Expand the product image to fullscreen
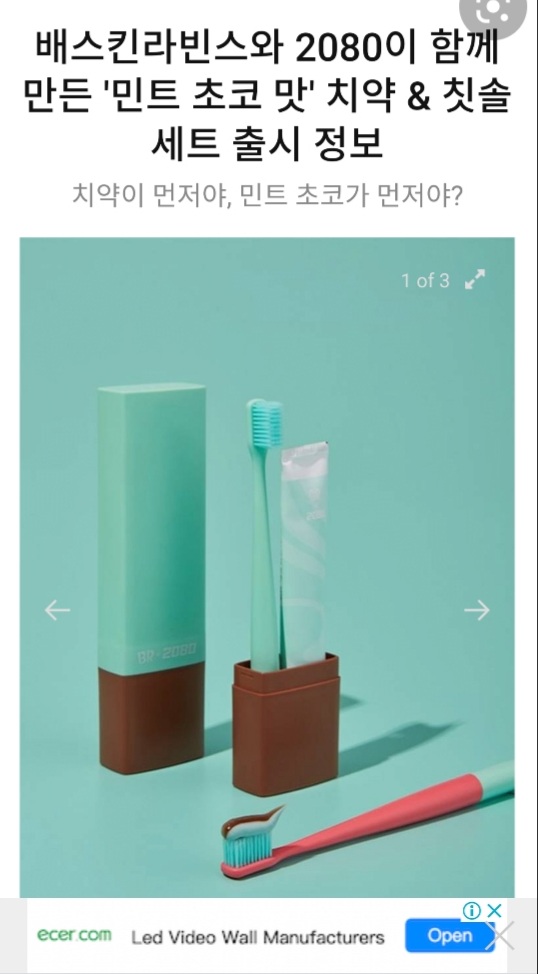Image resolution: width=538 pixels, height=974 pixels. [475, 280]
